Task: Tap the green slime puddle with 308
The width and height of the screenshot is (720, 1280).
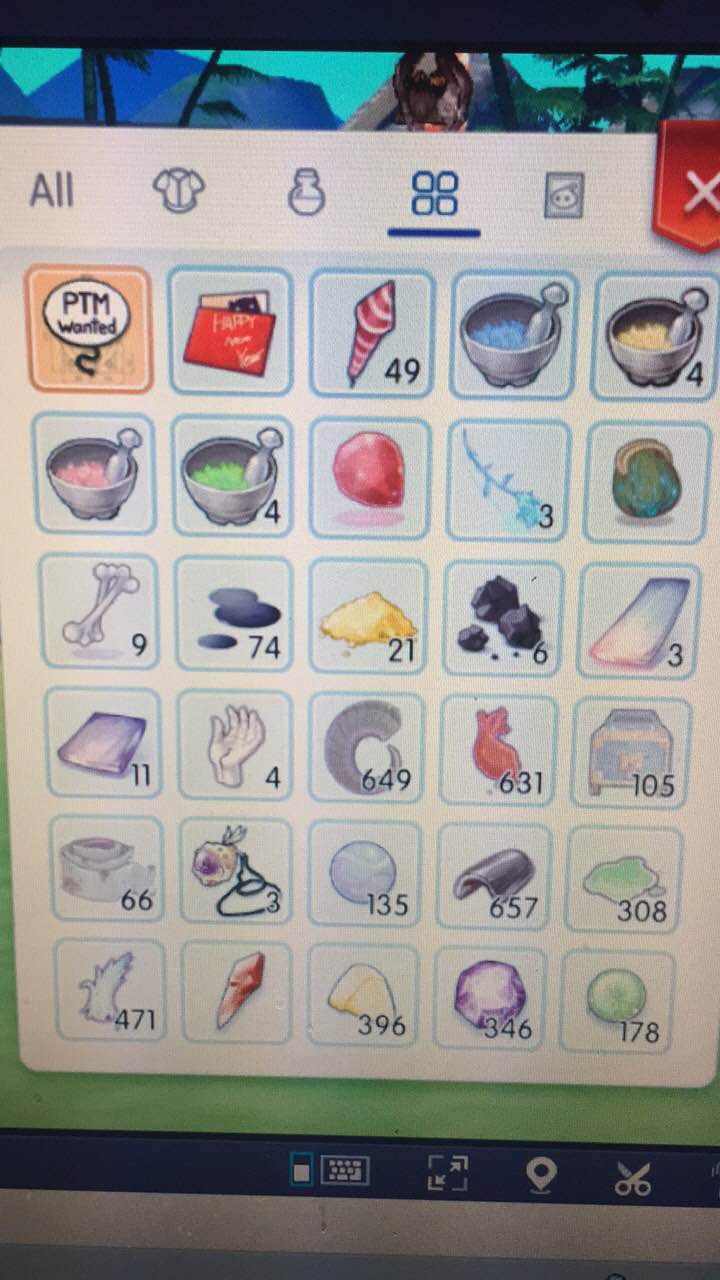Action: pos(624,878)
